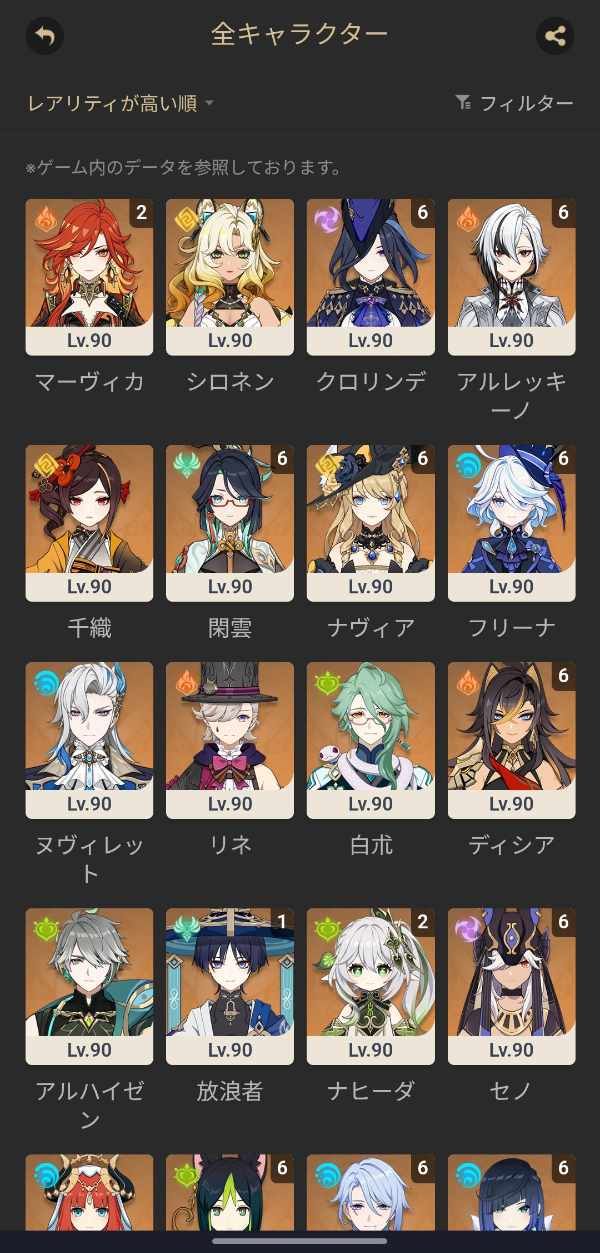Go back using the top-left arrow
Viewport: 600px width, 1253px height.
click(x=44, y=36)
